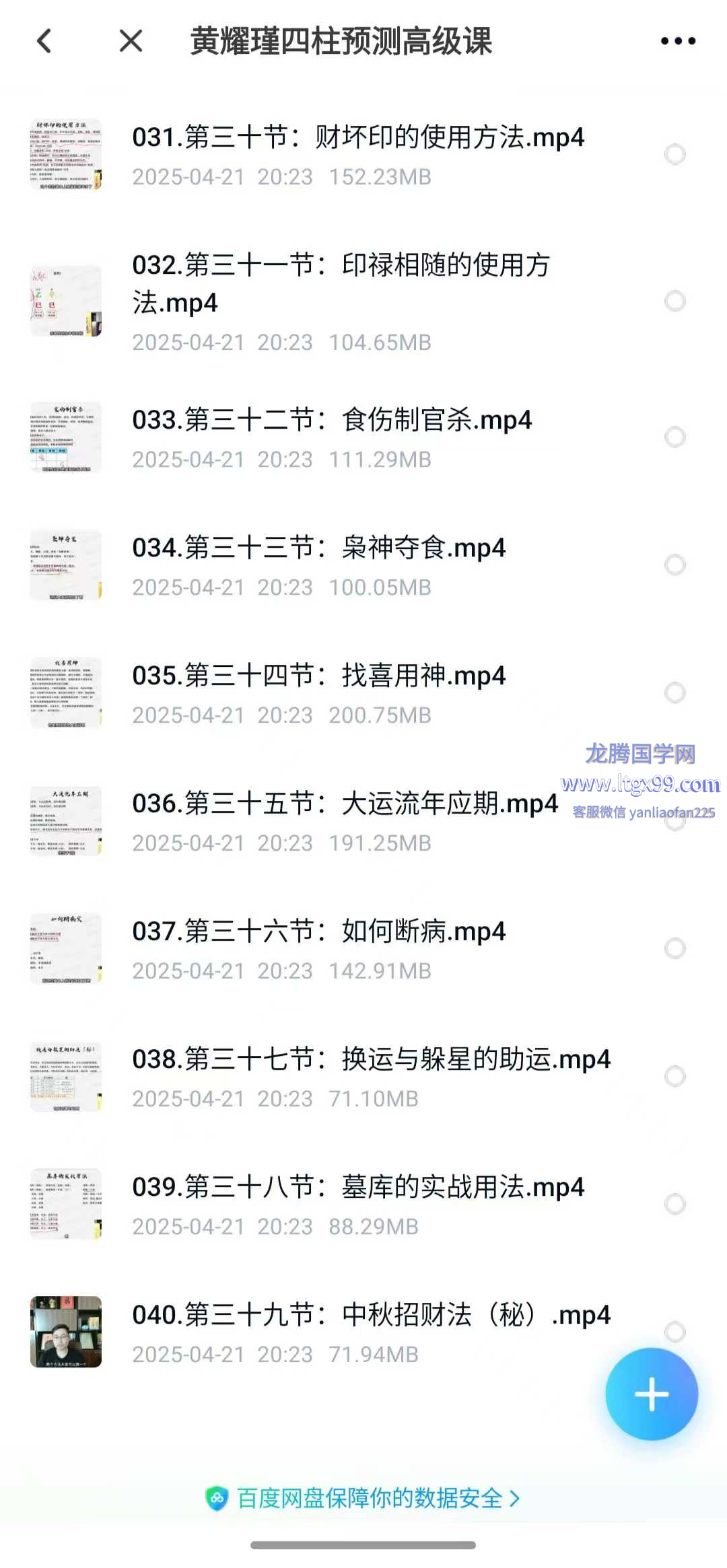Image resolution: width=727 pixels, height=1568 pixels.
Task: Open file 033 食伤制官杀.mp4
Action: pos(332,421)
